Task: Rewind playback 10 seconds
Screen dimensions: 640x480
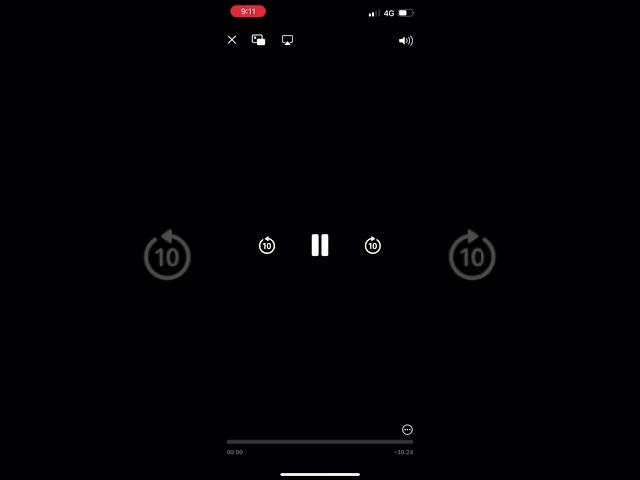Action: [267, 245]
